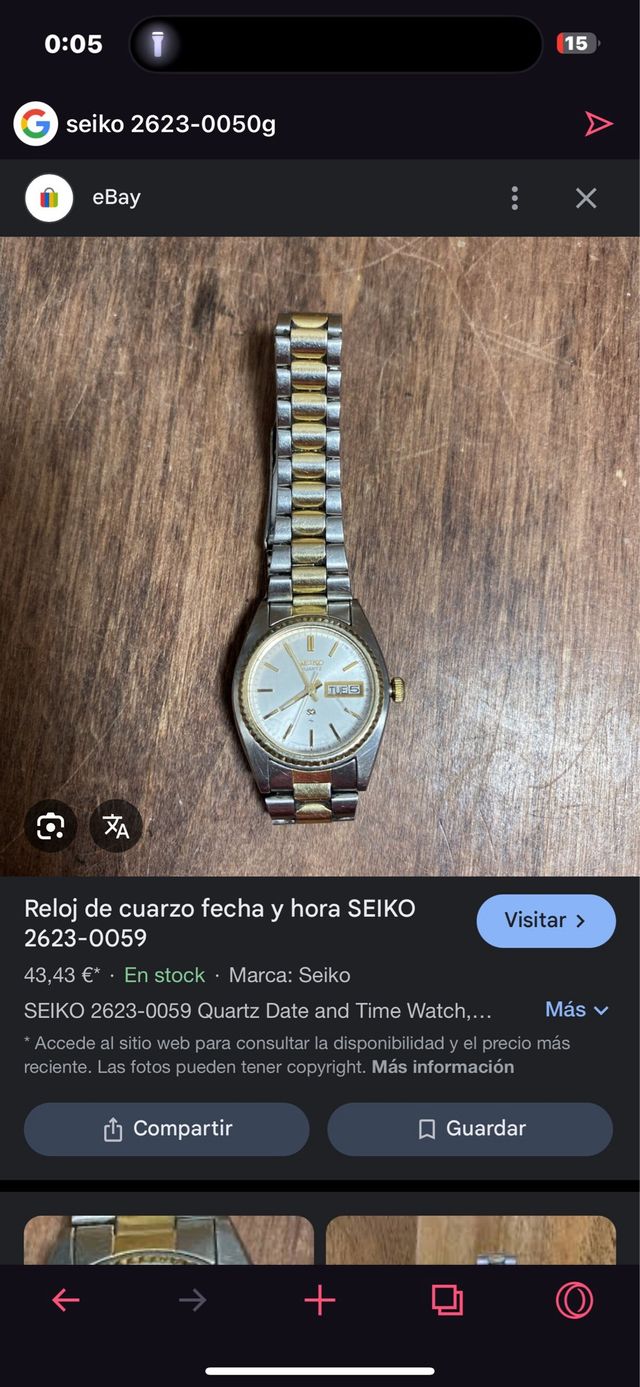Open the Opera browser menu
This screenshot has height=1387, width=640.
[574, 1300]
